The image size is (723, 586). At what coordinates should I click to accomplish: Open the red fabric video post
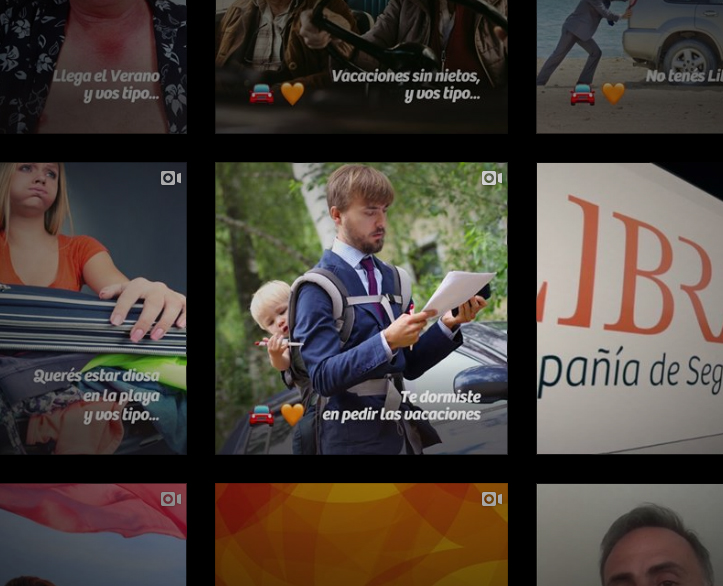[x=92, y=535]
